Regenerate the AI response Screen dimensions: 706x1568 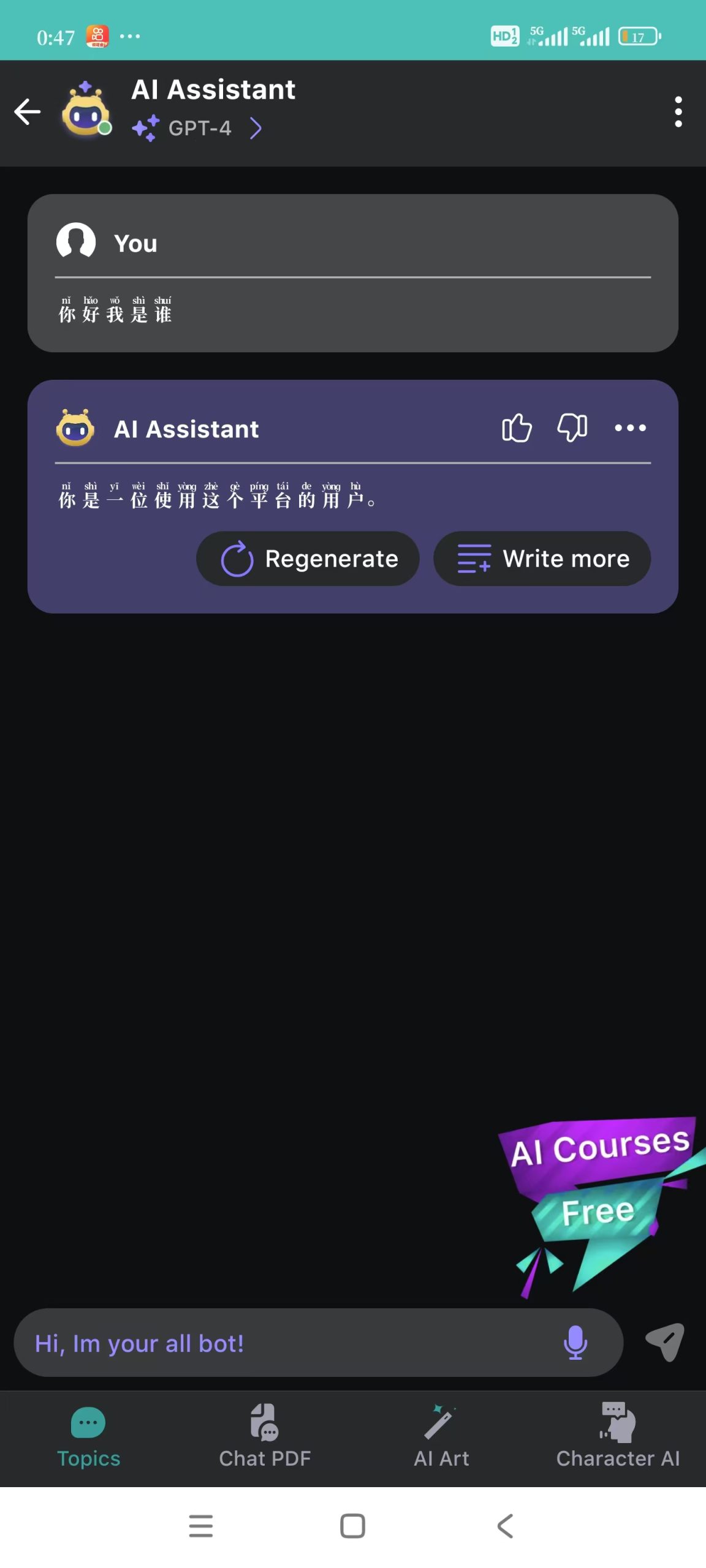coord(308,559)
